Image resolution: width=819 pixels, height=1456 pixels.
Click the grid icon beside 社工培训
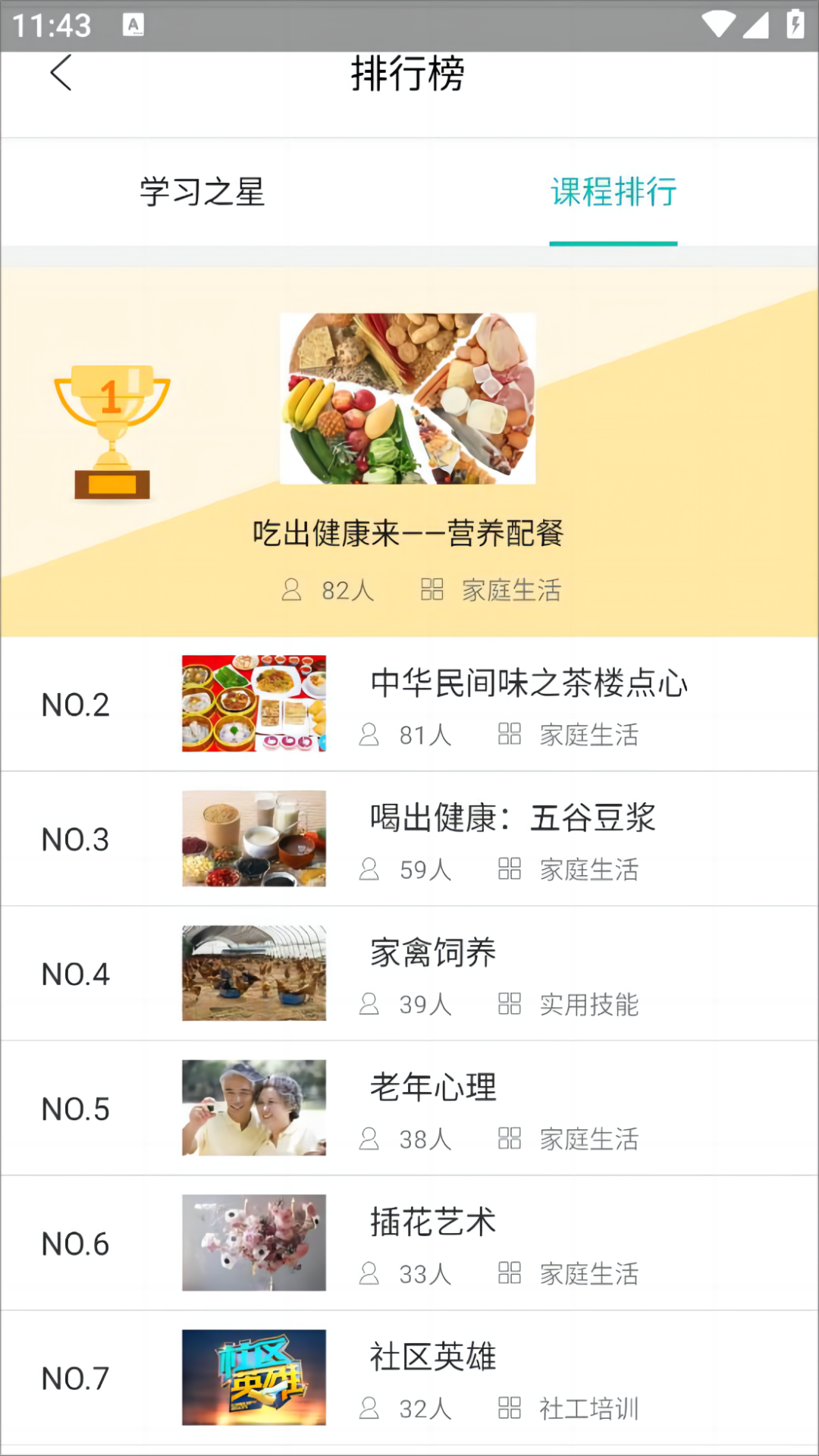pyautogui.click(x=510, y=1408)
